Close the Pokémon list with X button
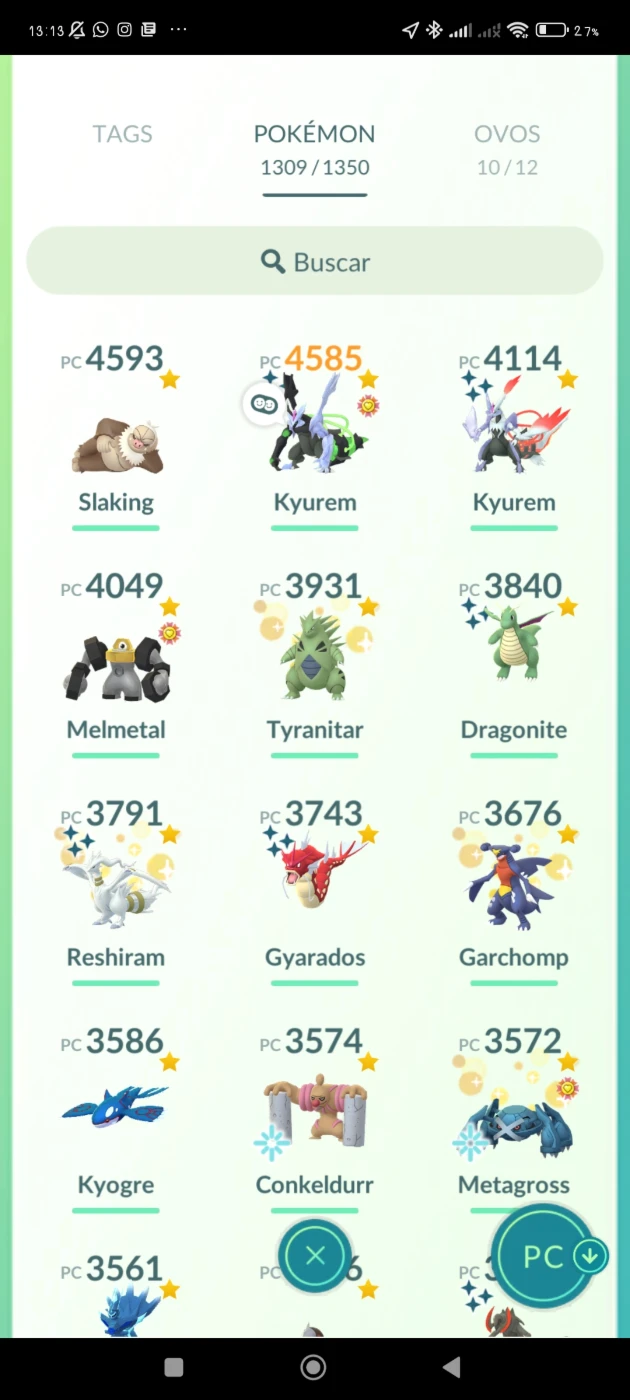 [315, 1256]
